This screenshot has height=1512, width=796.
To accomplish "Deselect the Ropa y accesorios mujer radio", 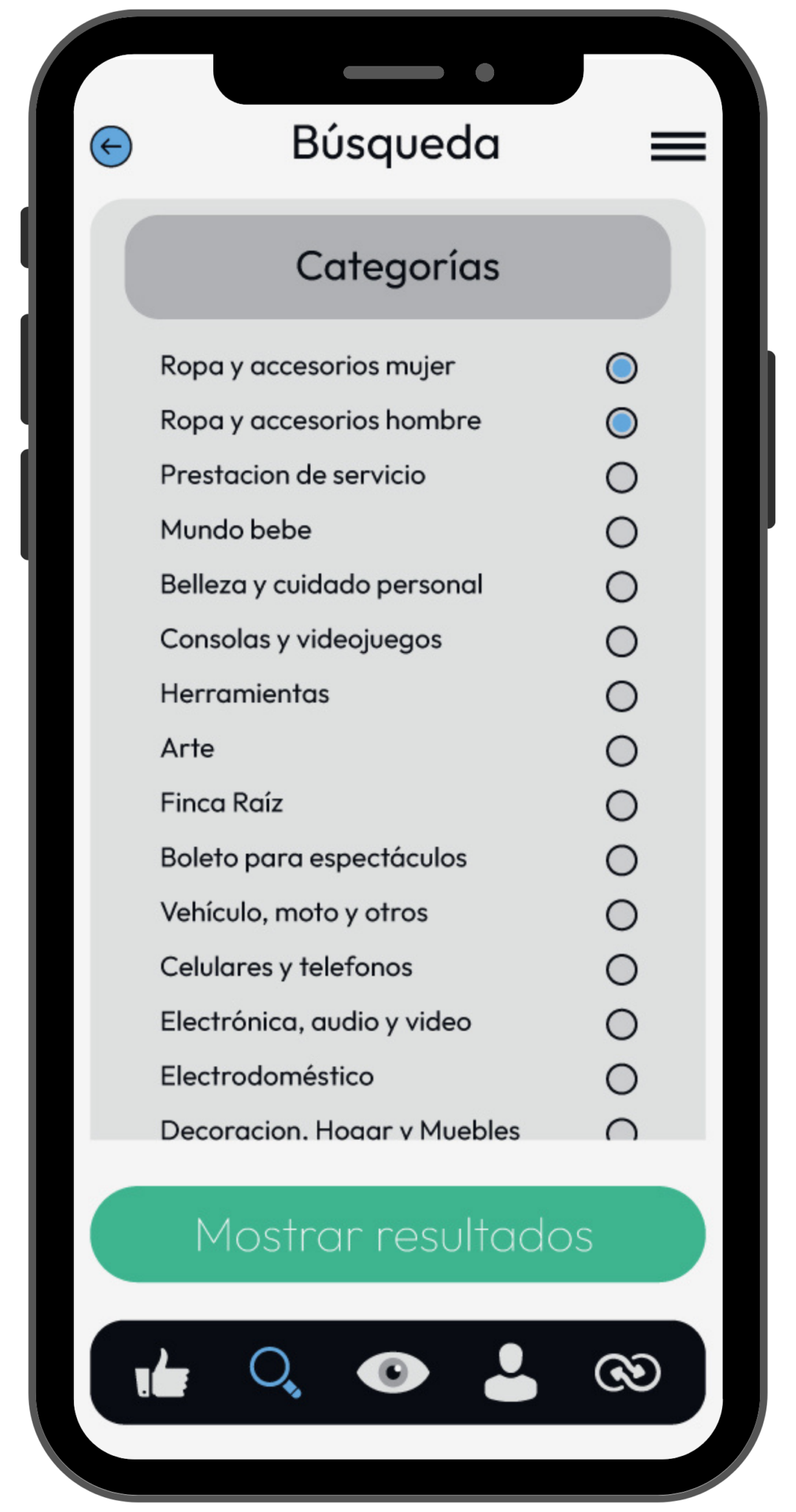I will (620, 367).
